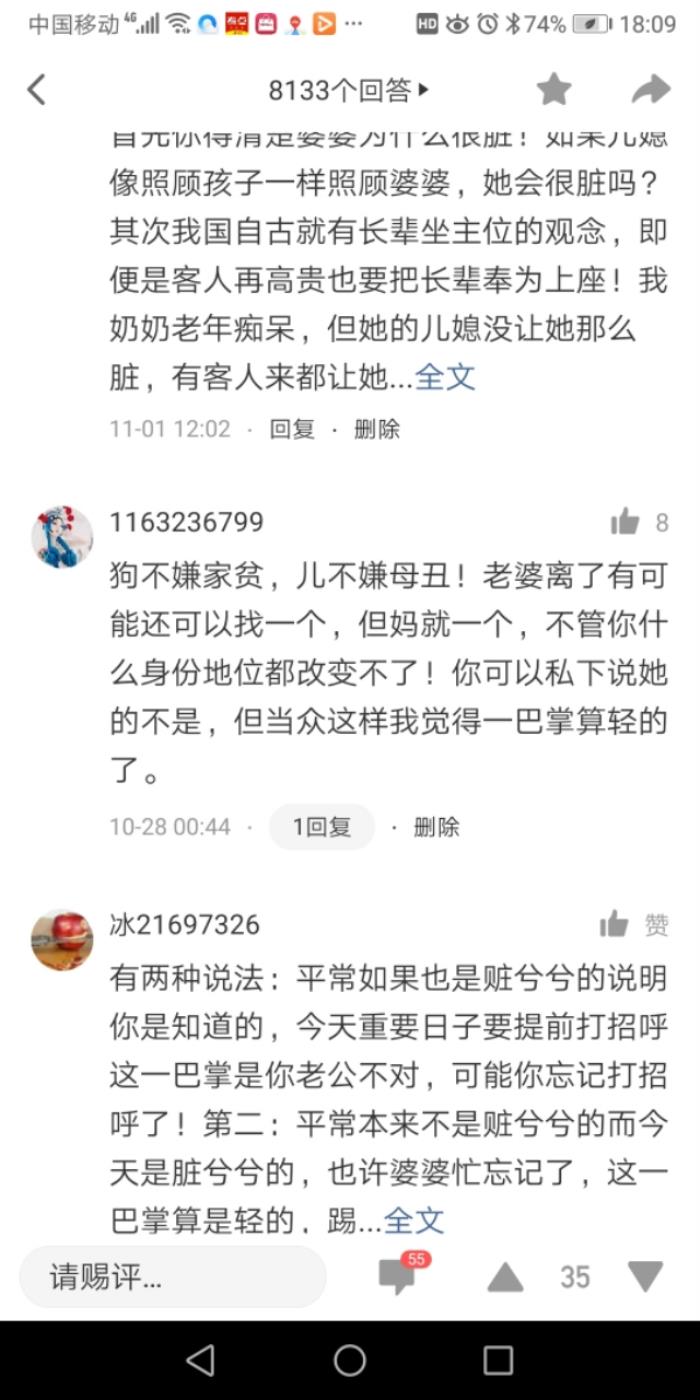Favorite this question with the star icon
Viewport: 700px width, 1400px height.
(x=553, y=90)
